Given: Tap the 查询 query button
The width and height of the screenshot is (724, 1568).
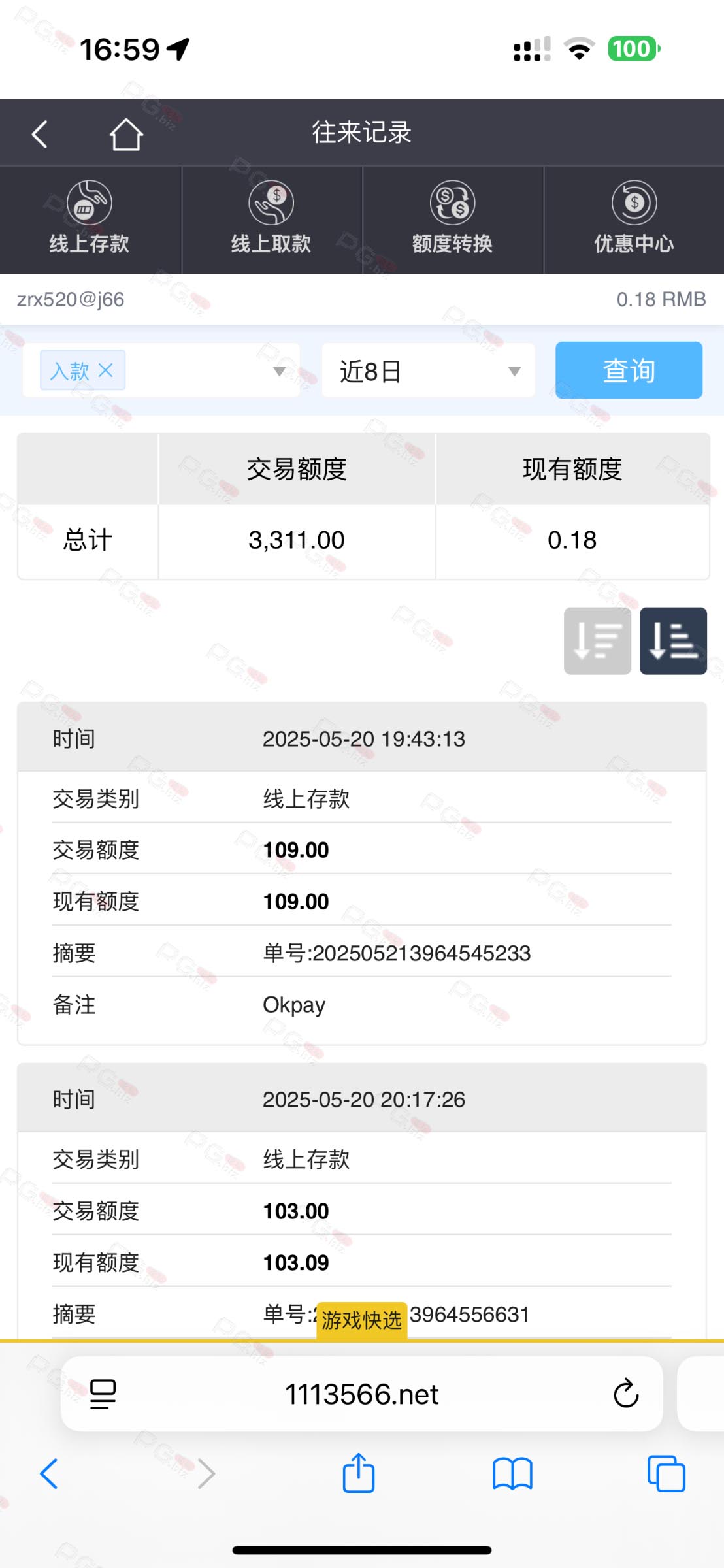Looking at the screenshot, I should click(x=629, y=370).
